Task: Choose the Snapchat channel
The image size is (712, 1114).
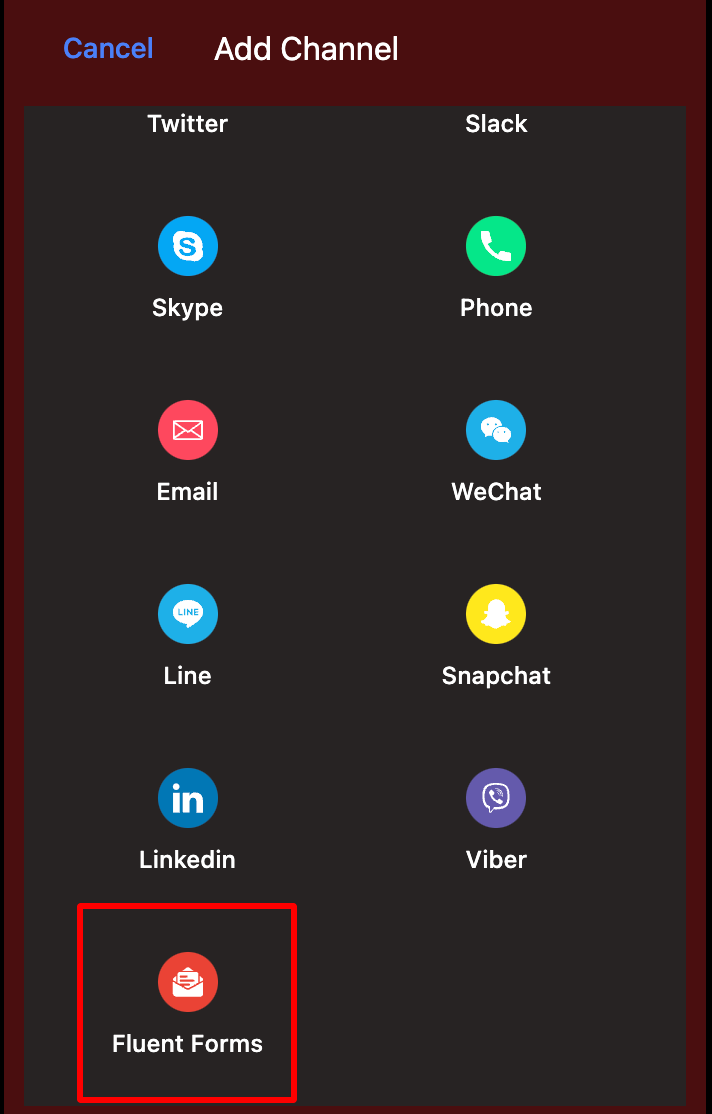Action: (496, 615)
